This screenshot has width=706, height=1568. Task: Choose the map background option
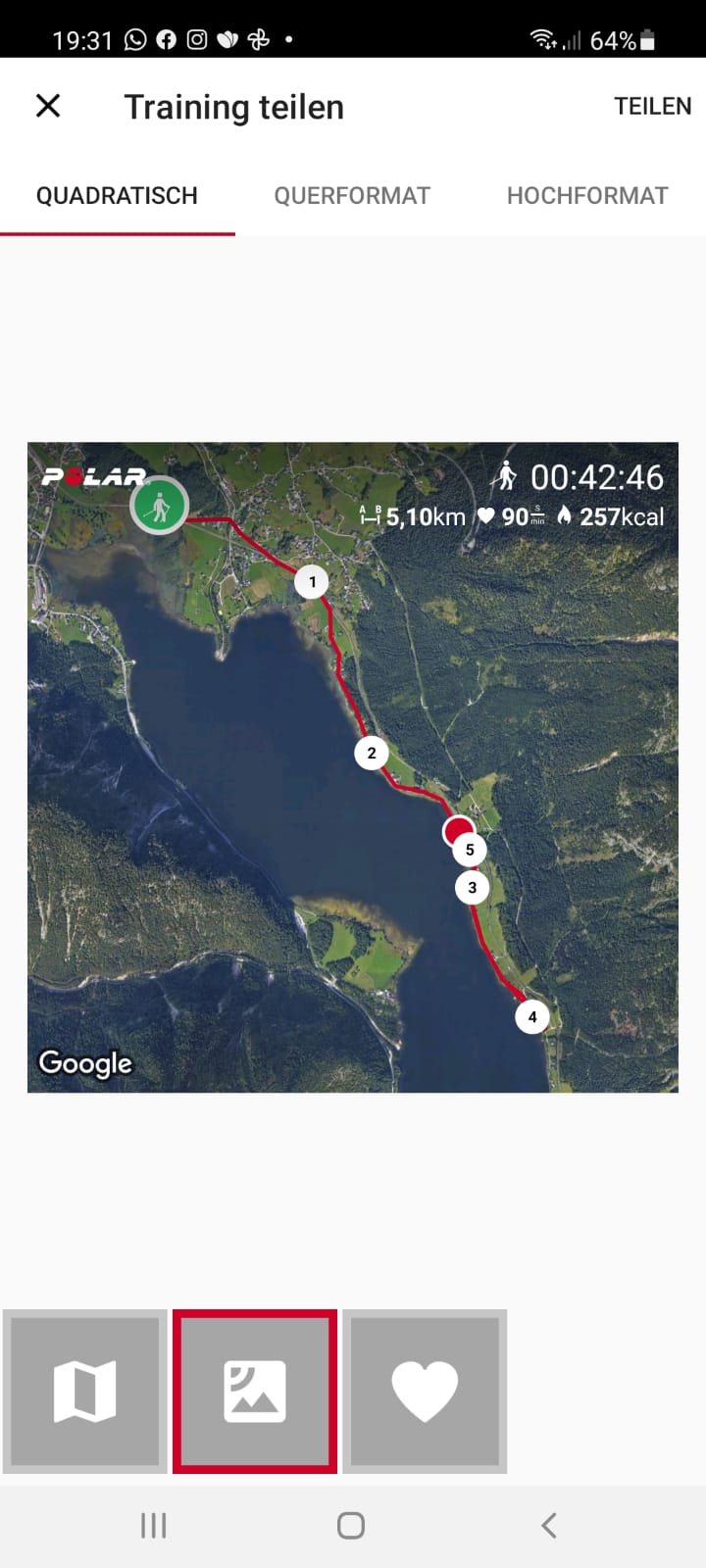click(x=85, y=1392)
